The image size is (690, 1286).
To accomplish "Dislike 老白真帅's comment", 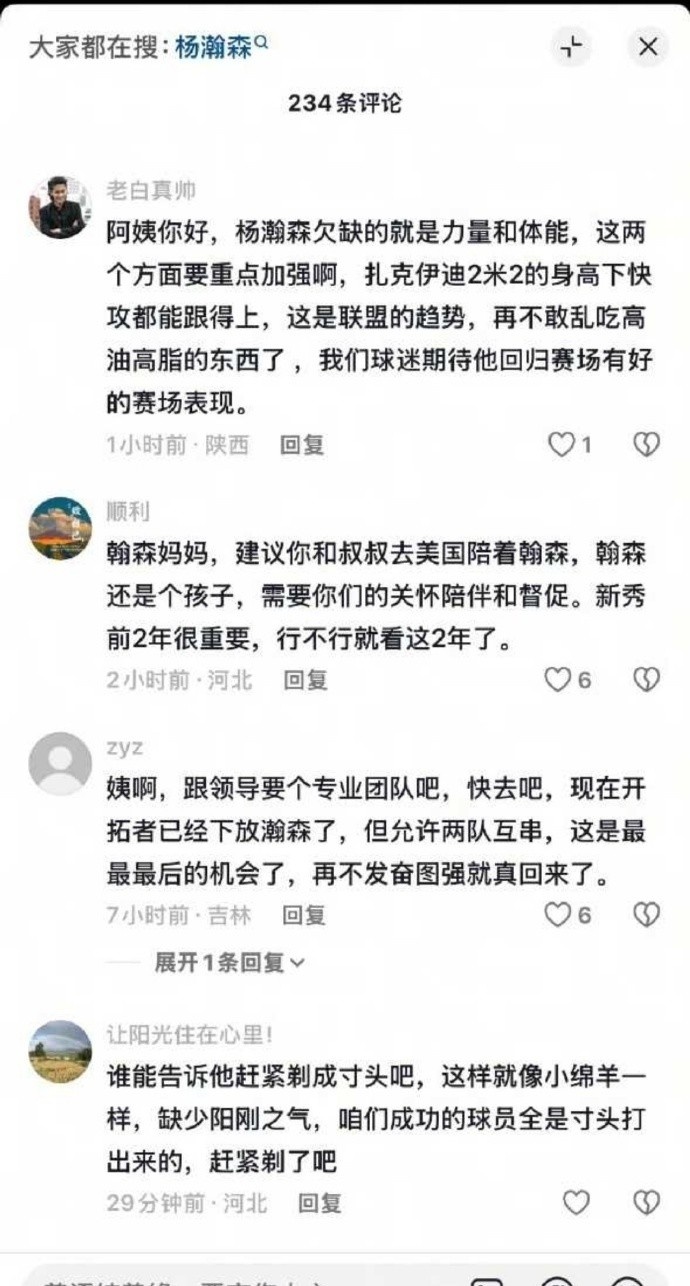I will pyautogui.click(x=647, y=445).
